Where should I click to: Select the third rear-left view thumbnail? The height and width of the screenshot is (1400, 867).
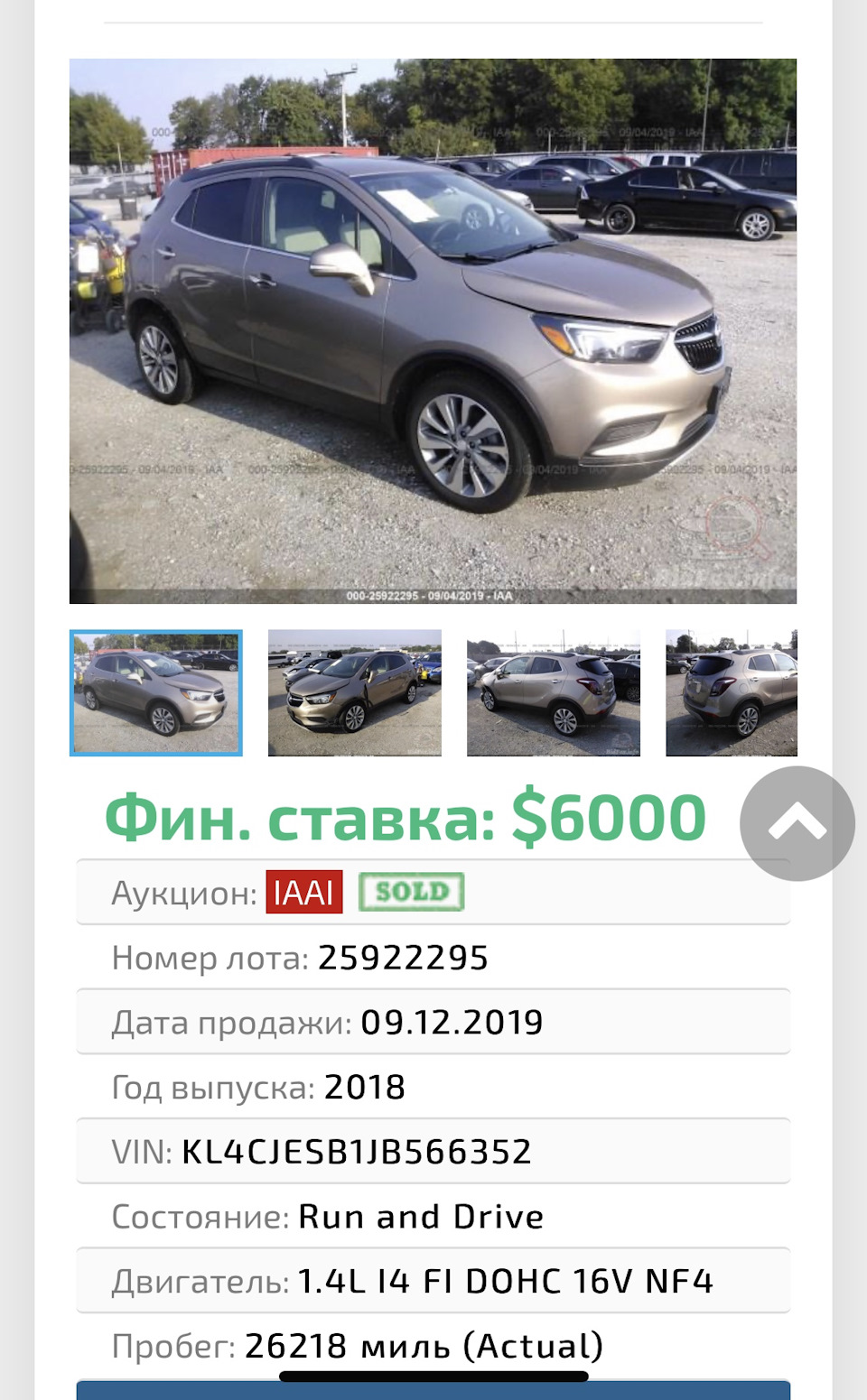click(553, 692)
